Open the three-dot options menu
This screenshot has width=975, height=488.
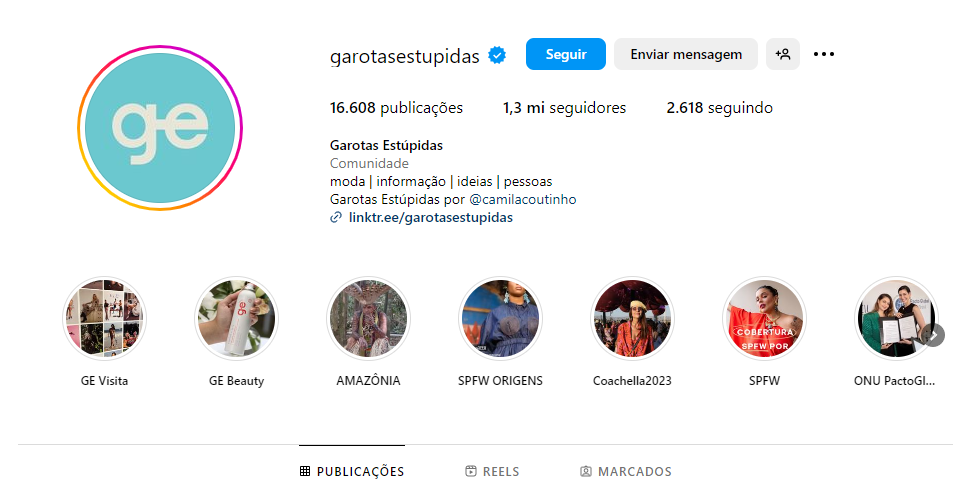point(824,54)
